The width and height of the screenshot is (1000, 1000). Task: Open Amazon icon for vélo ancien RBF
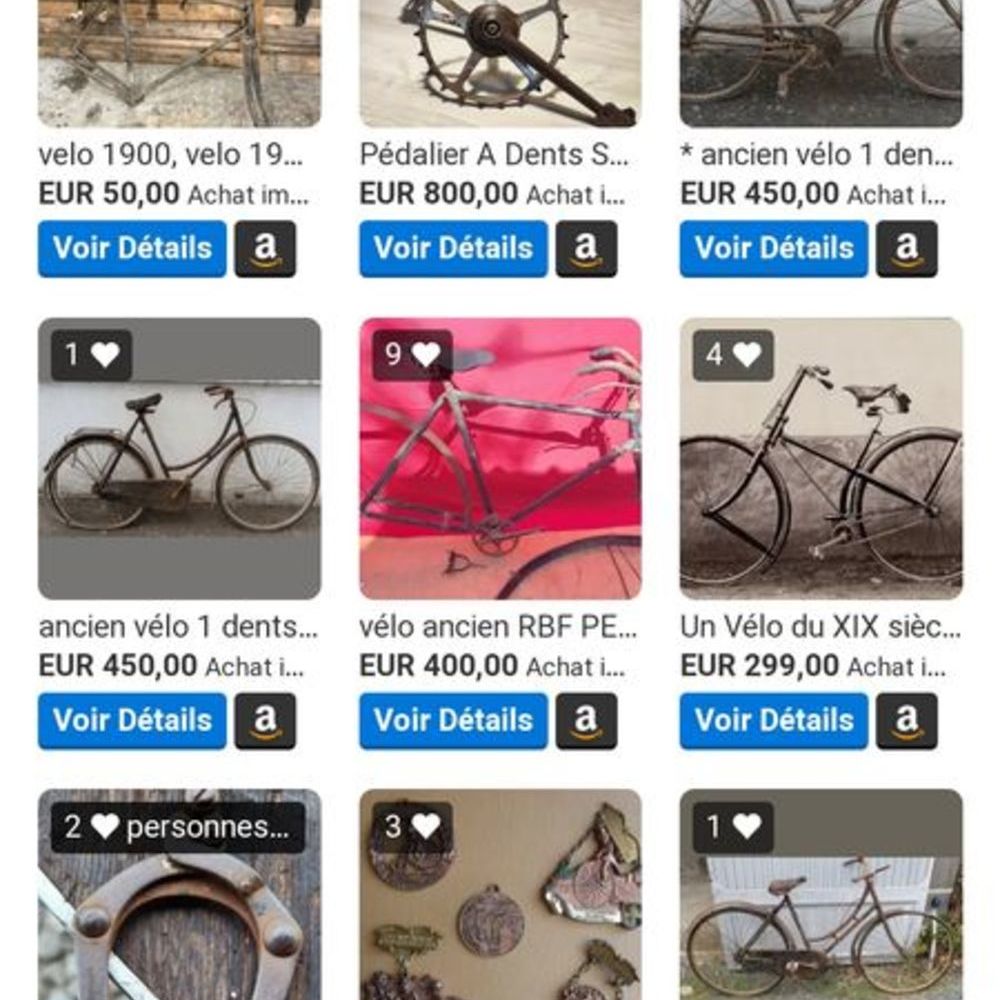pyautogui.click(x=586, y=720)
